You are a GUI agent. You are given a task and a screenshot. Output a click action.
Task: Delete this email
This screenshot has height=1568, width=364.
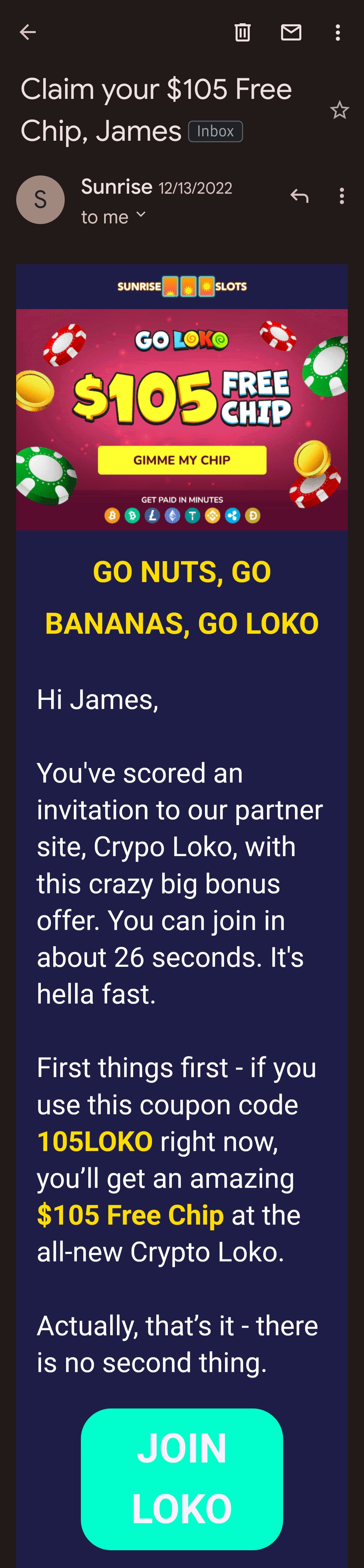242,32
